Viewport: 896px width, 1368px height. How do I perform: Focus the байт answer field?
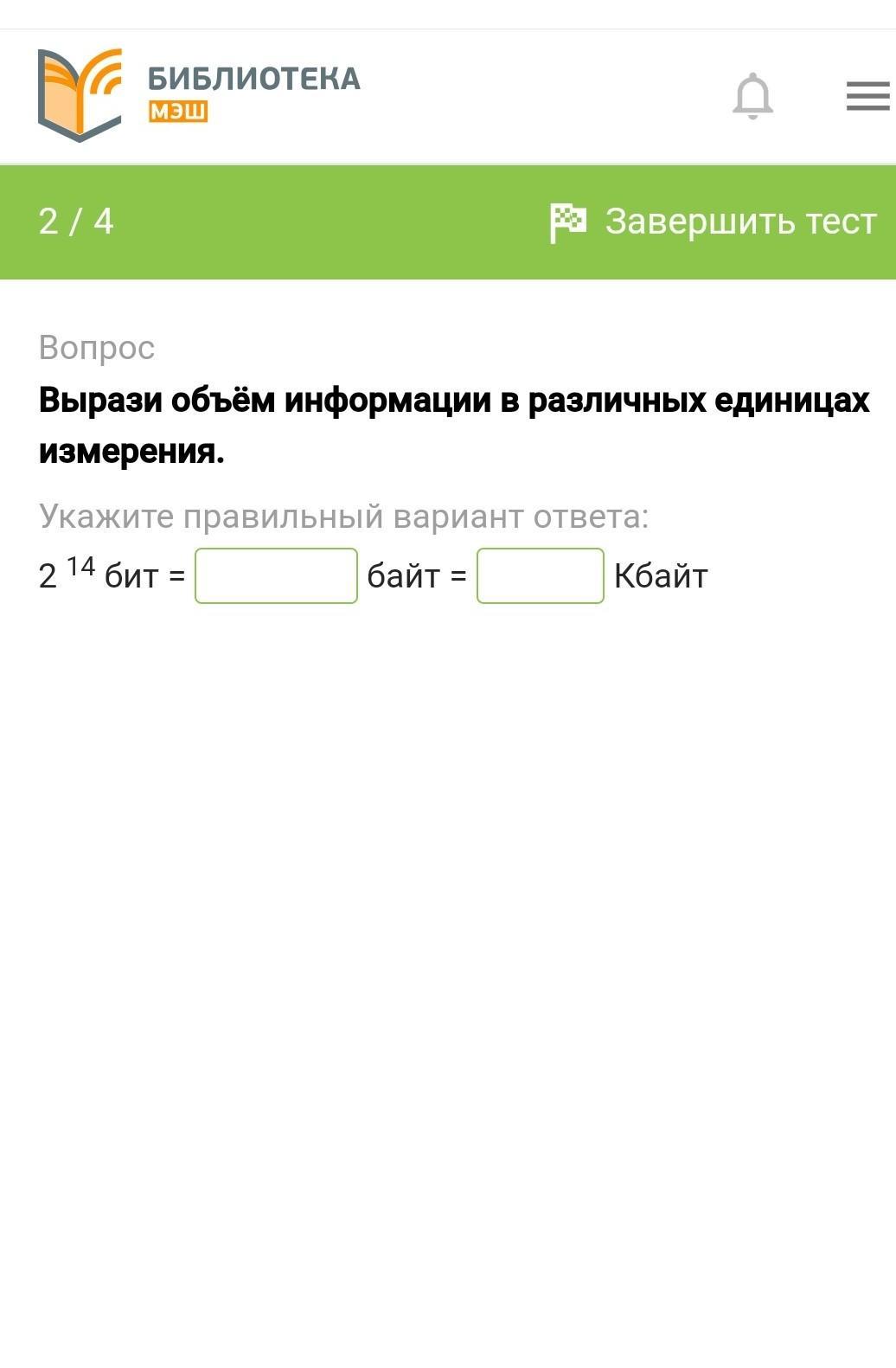(x=276, y=575)
